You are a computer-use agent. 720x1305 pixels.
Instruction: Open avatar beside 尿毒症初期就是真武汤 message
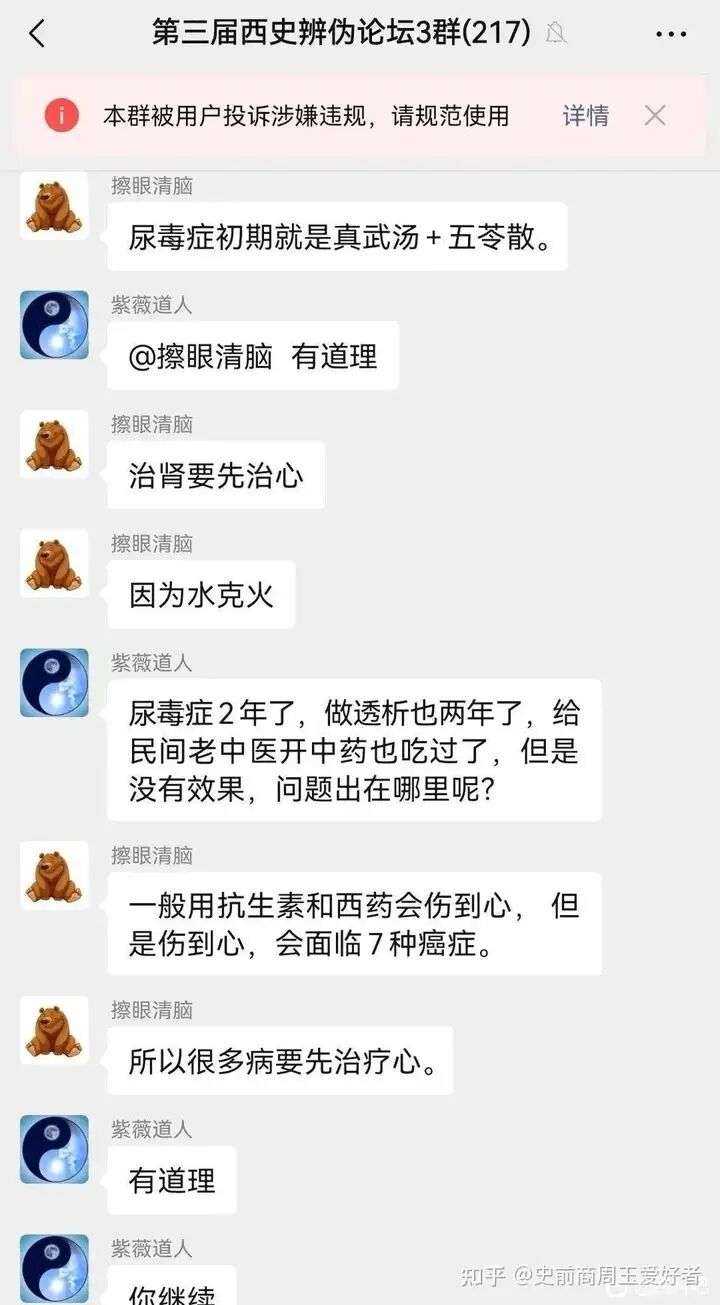pos(54,205)
